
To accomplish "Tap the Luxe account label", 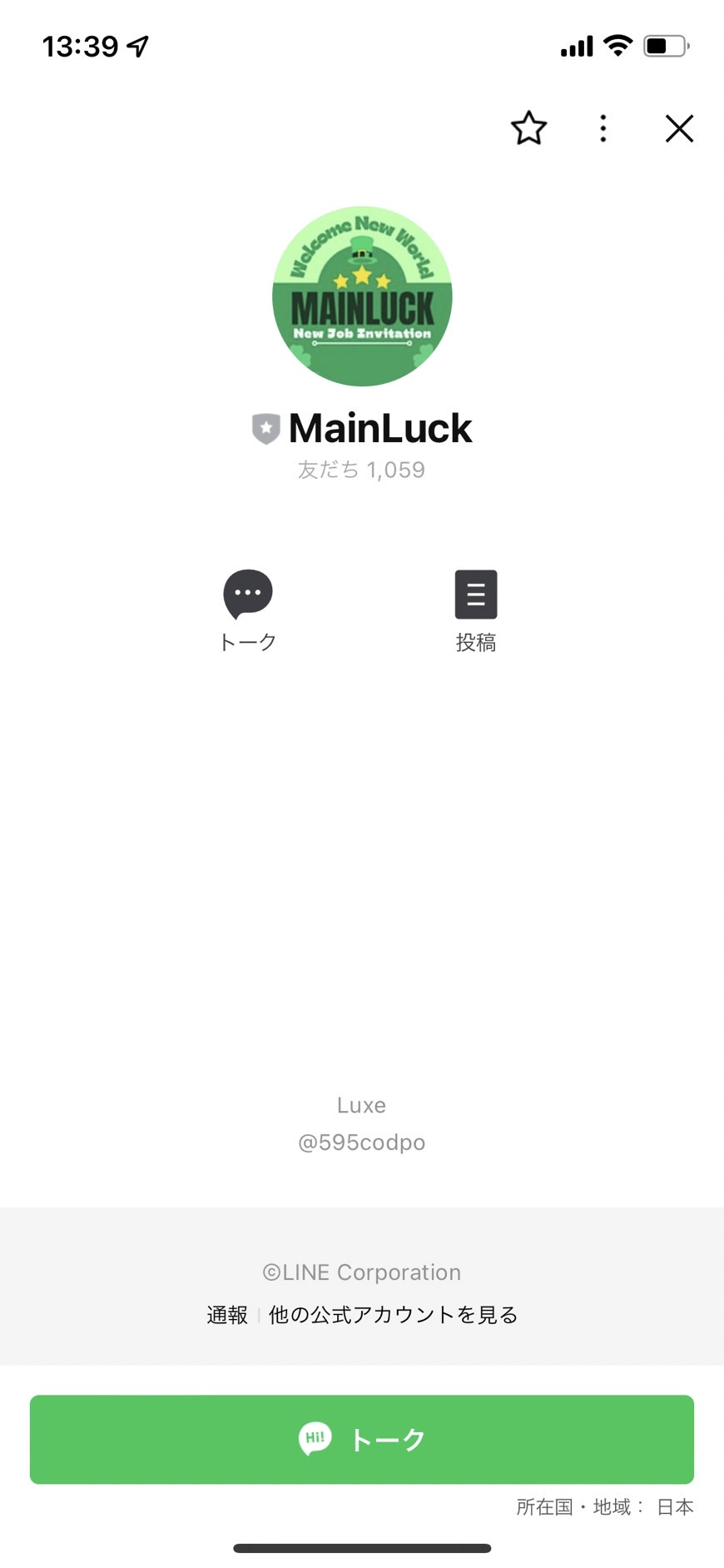I will (x=362, y=1105).
